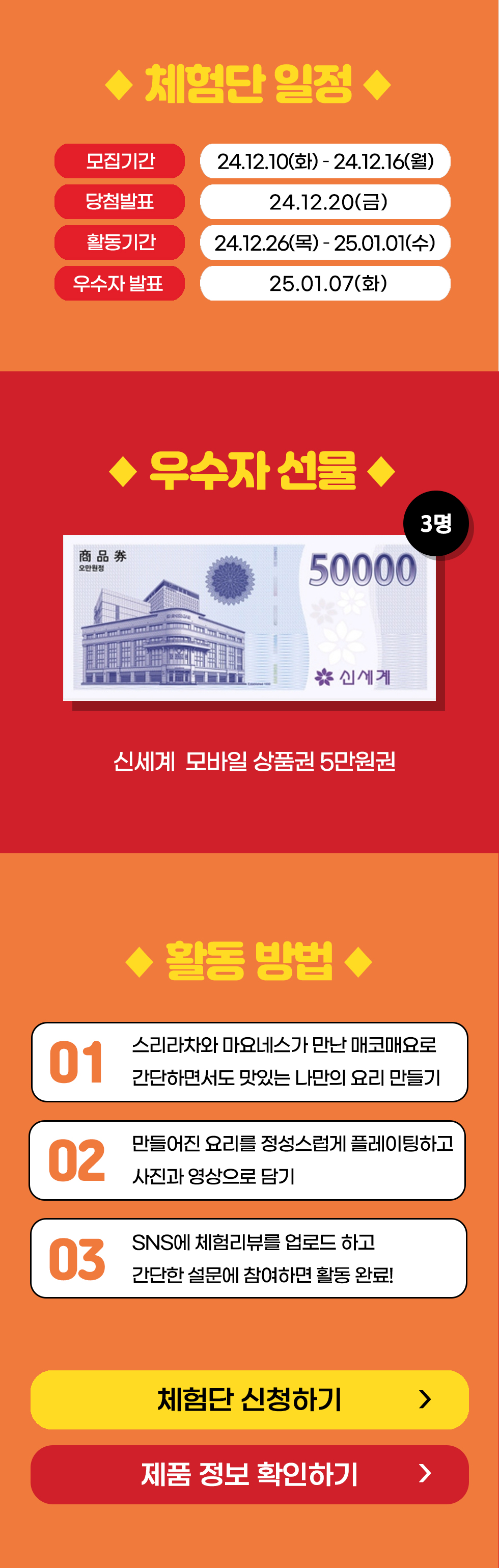Apply via 체험단 신청하기 button
Screen dimensions: 499x1568
[x=249, y=1399]
